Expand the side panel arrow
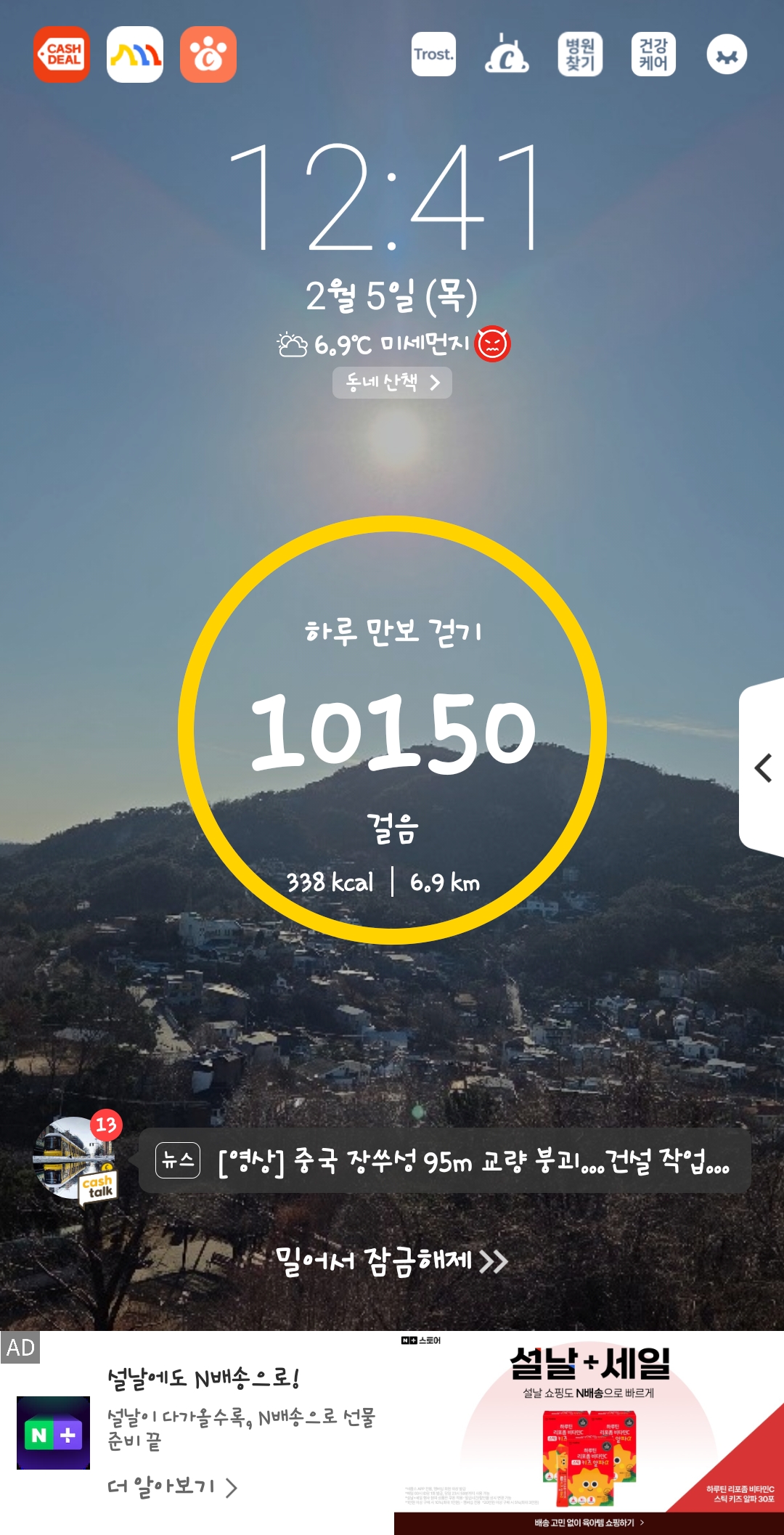This screenshot has width=784, height=1535. tap(762, 767)
